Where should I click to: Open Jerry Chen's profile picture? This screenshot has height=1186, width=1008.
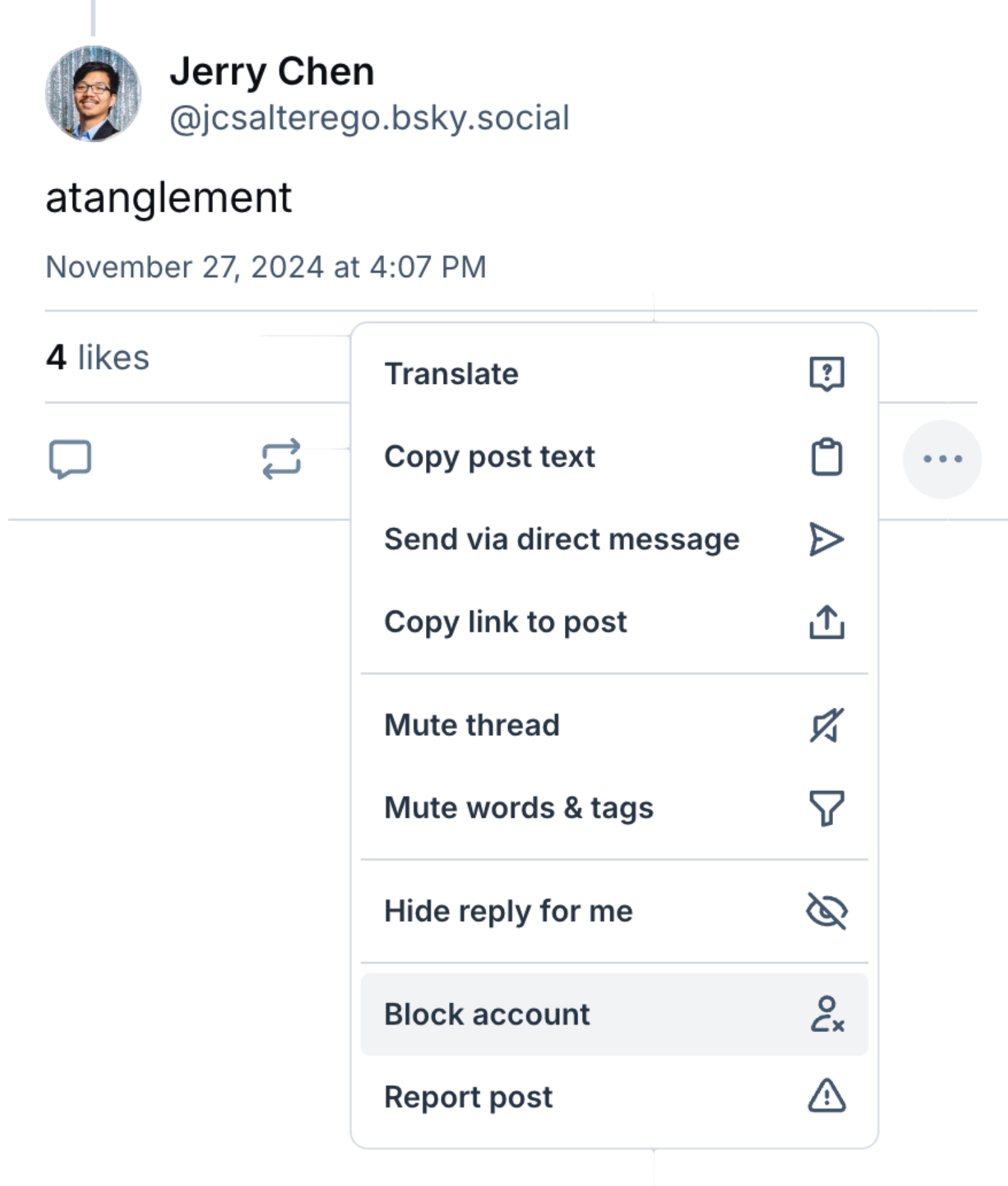tap(93, 94)
